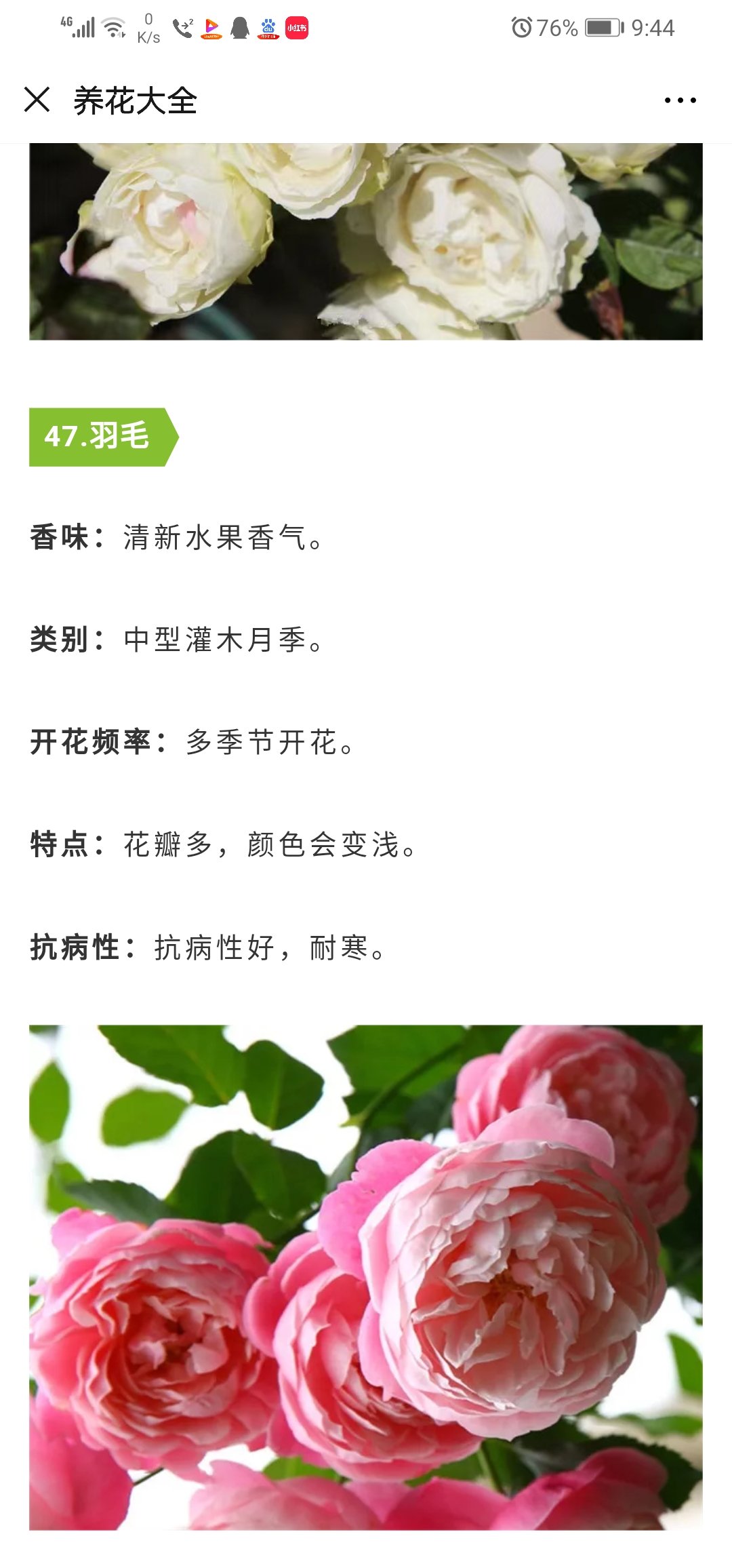Screen dimensions: 732x1568
Task: Open the pink 羽毛 rose image
Action: click(x=366, y=1277)
